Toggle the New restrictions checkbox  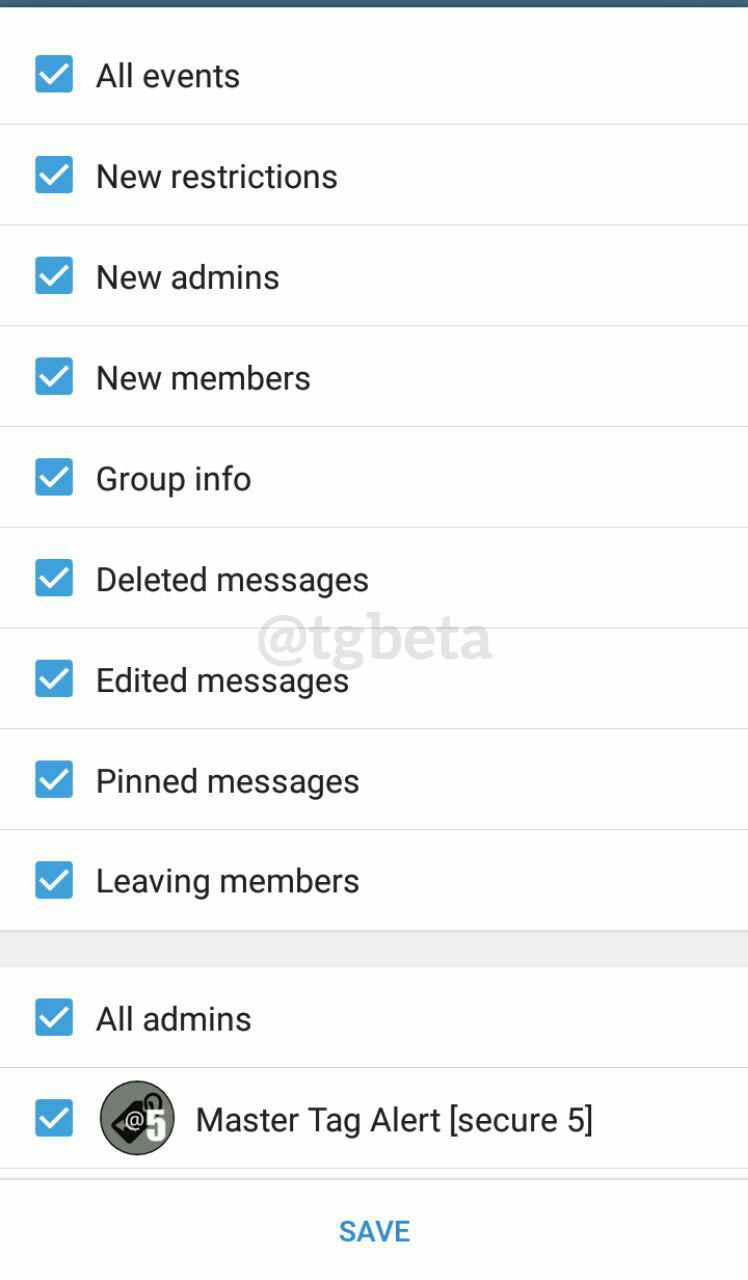click(x=54, y=175)
